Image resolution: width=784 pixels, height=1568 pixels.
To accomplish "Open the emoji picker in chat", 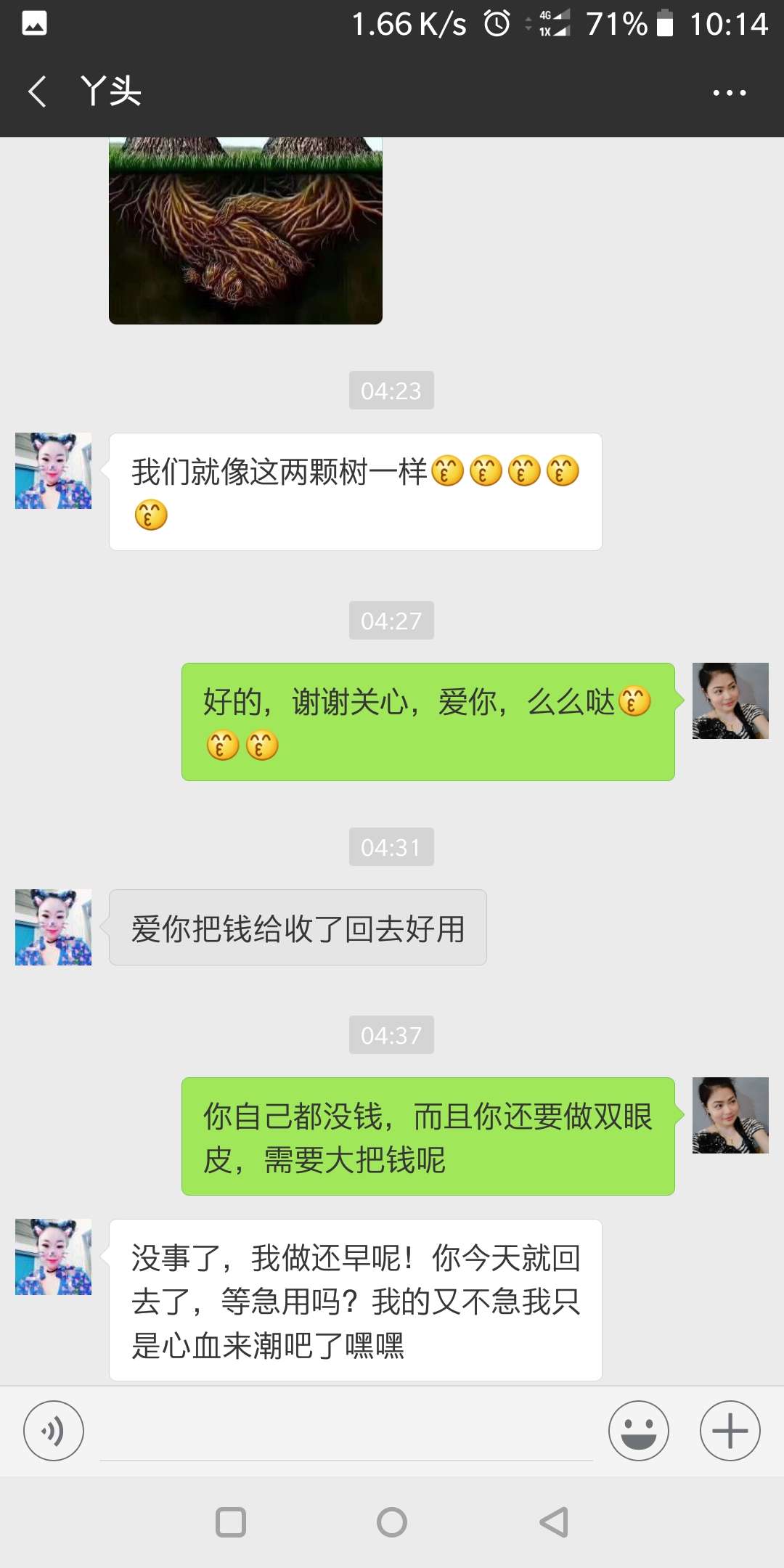I will tap(638, 1431).
